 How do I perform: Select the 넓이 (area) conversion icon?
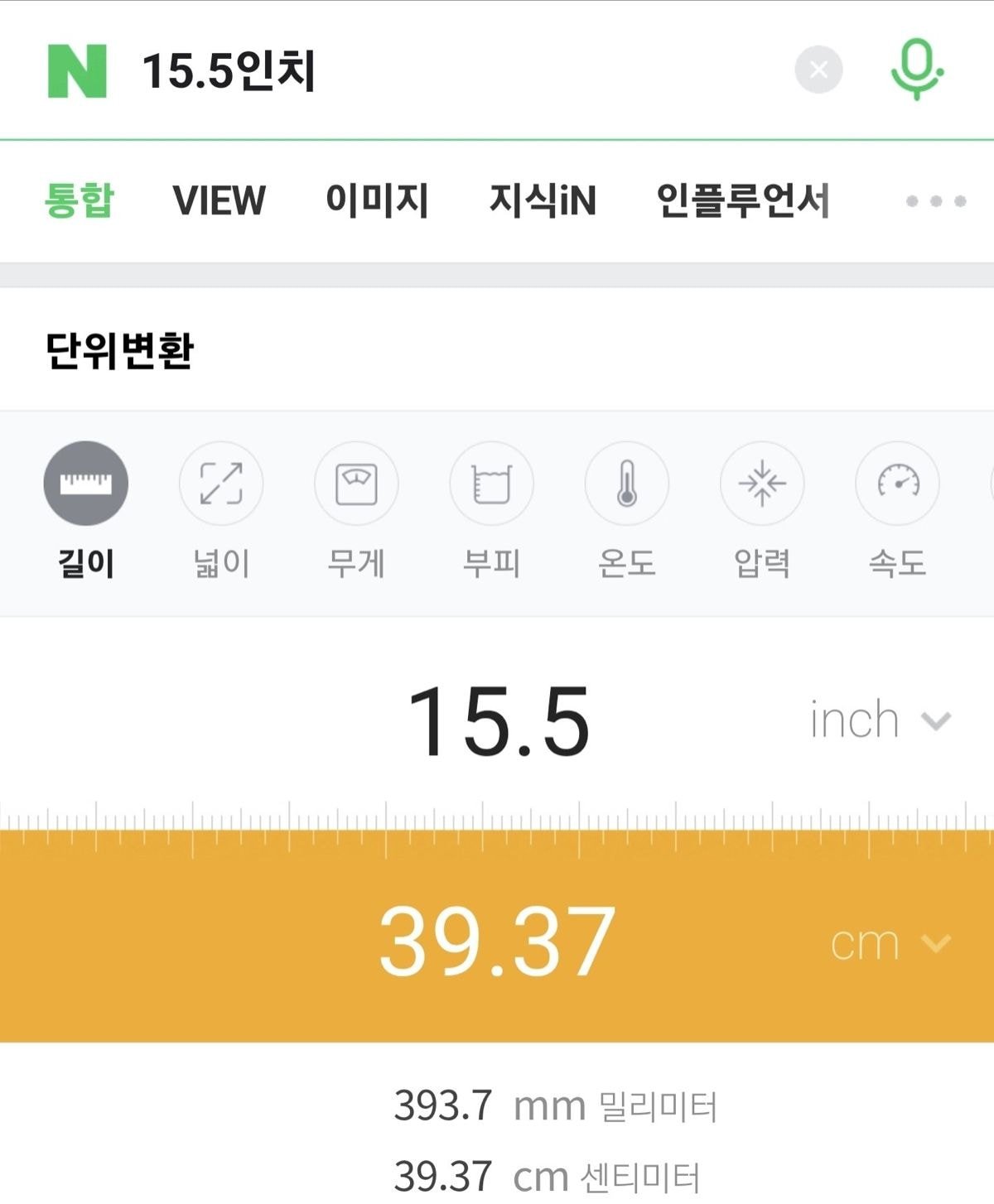tap(221, 483)
